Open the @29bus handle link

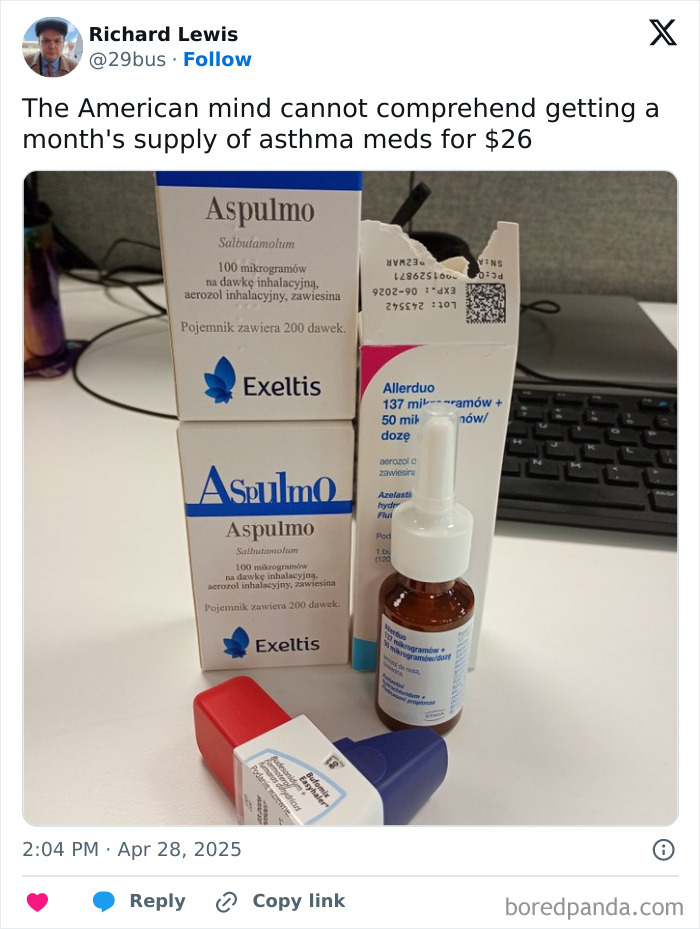(127, 60)
